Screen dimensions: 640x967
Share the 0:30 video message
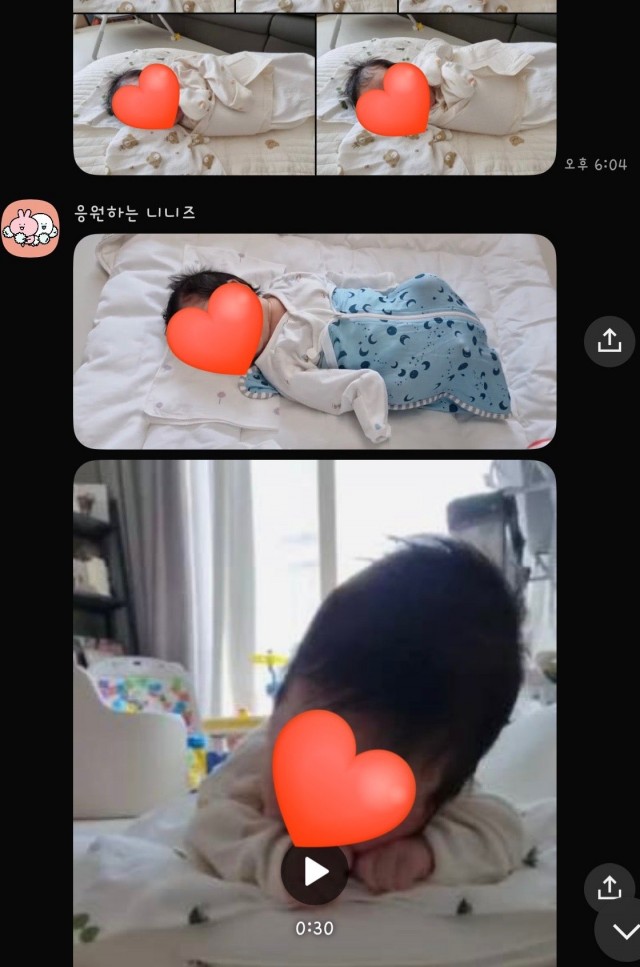pyautogui.click(x=609, y=887)
